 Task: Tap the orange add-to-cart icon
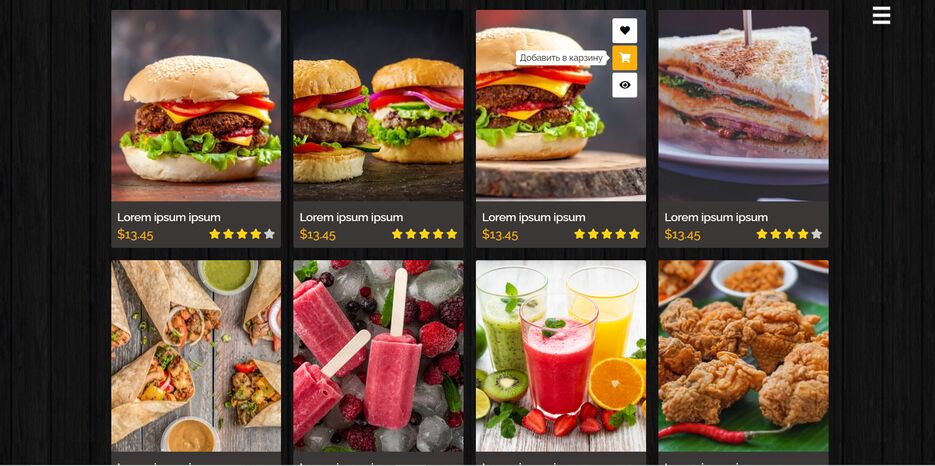pos(625,58)
